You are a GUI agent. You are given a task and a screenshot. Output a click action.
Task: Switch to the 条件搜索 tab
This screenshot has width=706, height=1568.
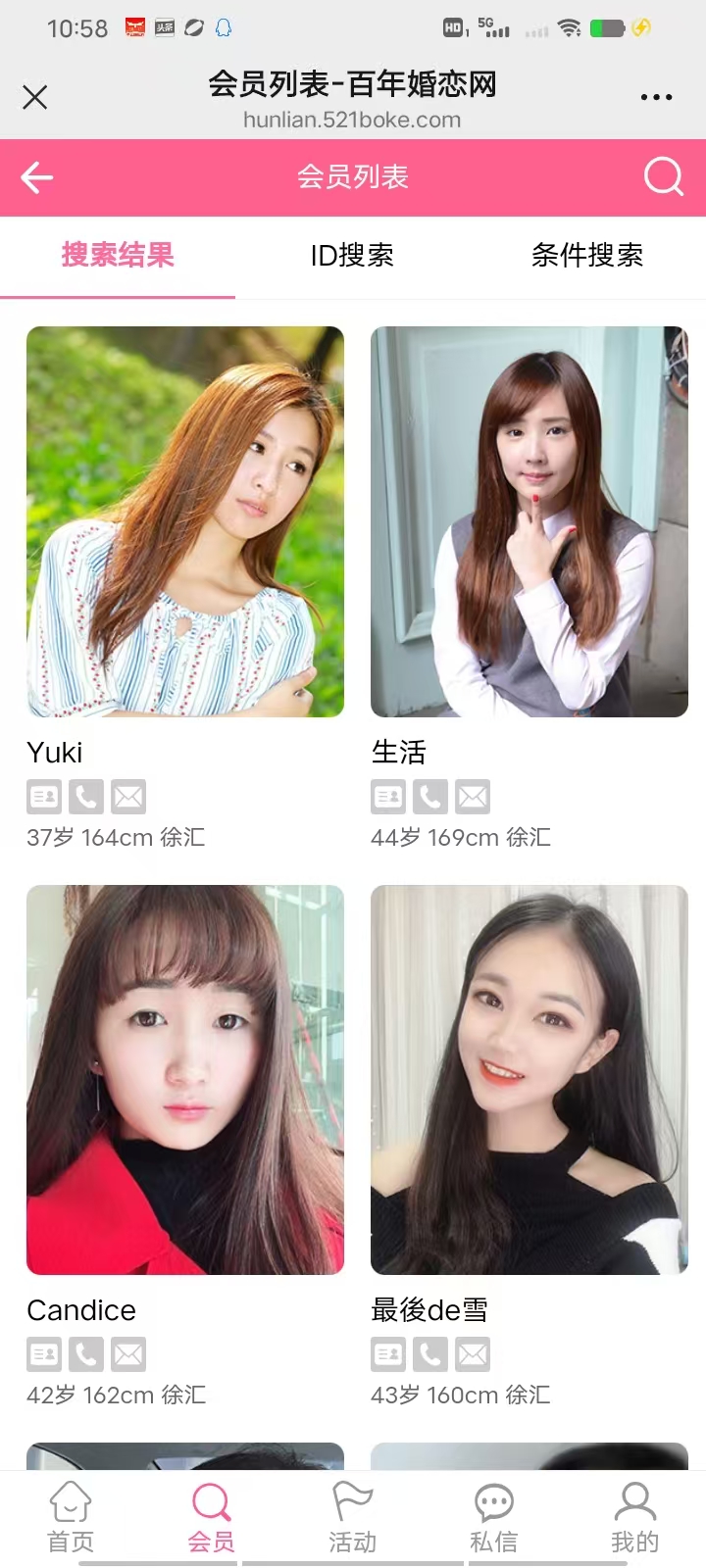(587, 256)
